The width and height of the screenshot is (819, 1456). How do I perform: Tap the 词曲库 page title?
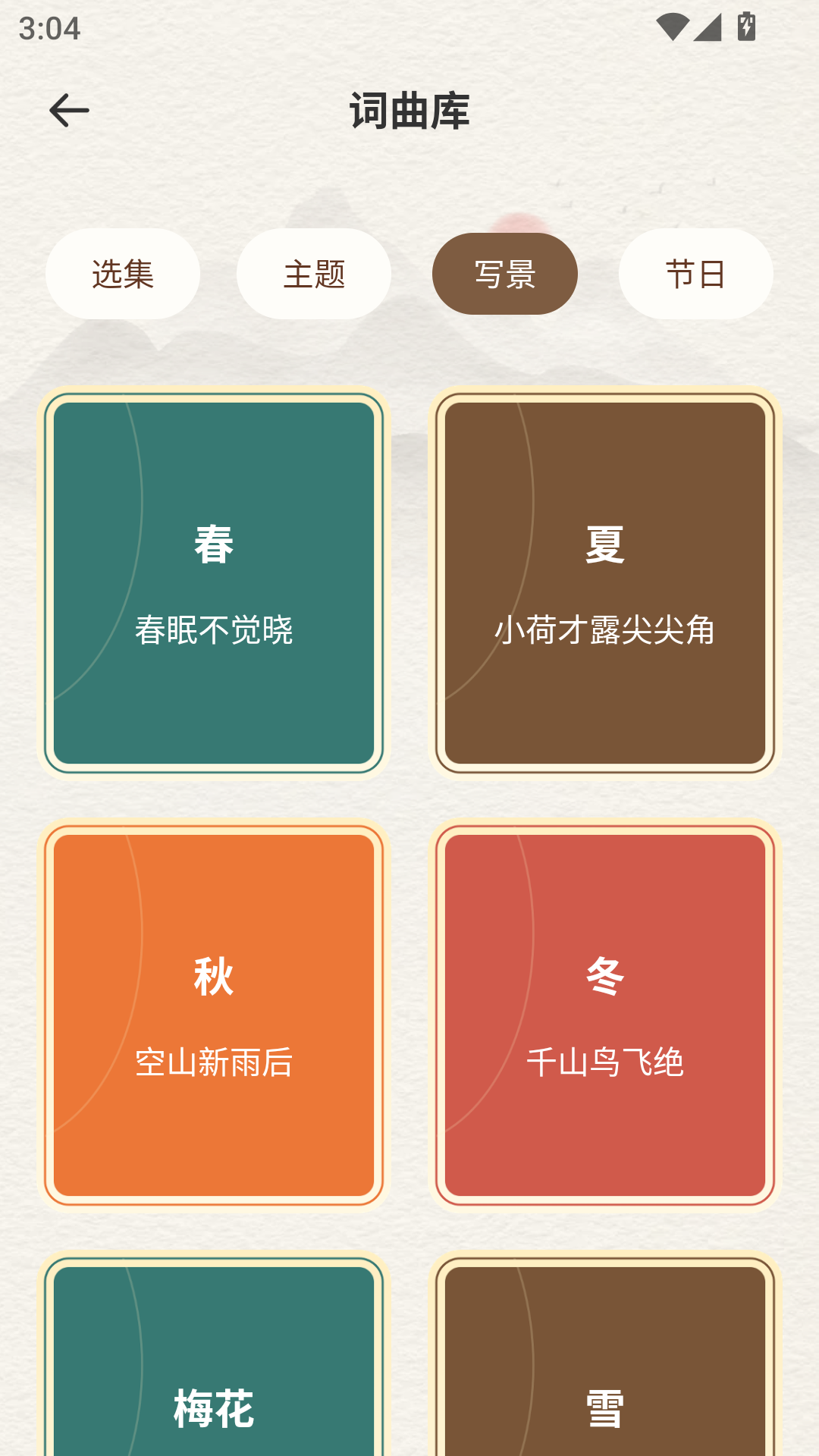pos(409,108)
